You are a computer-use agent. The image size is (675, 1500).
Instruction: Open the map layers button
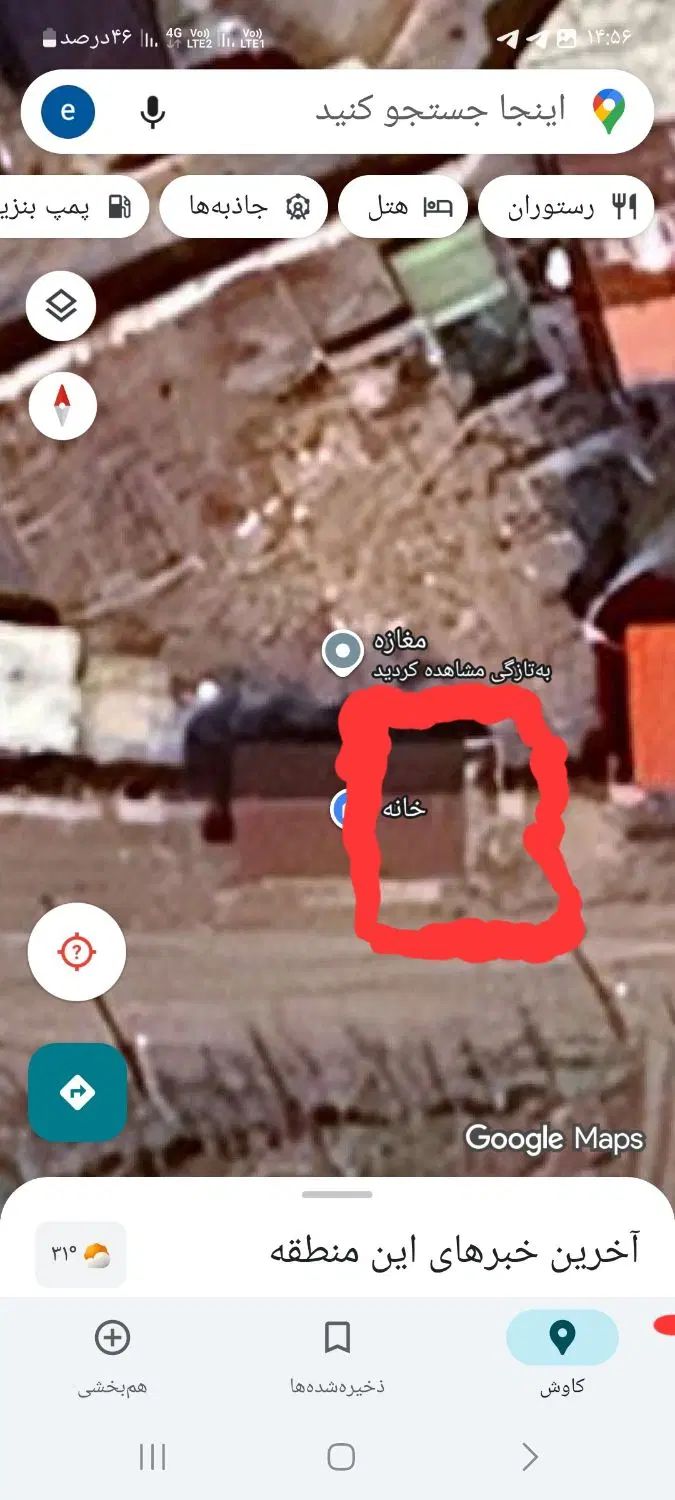[61, 306]
